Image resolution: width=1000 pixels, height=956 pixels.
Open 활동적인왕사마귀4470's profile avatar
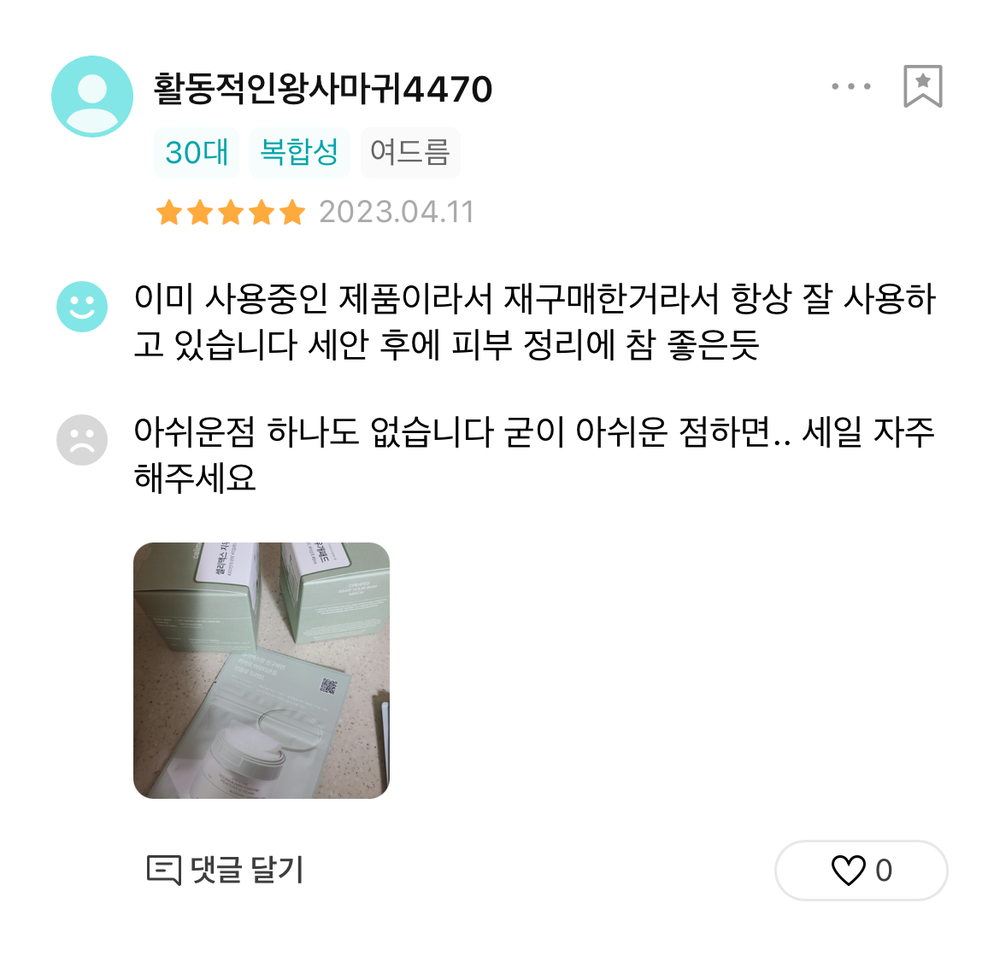click(92, 96)
